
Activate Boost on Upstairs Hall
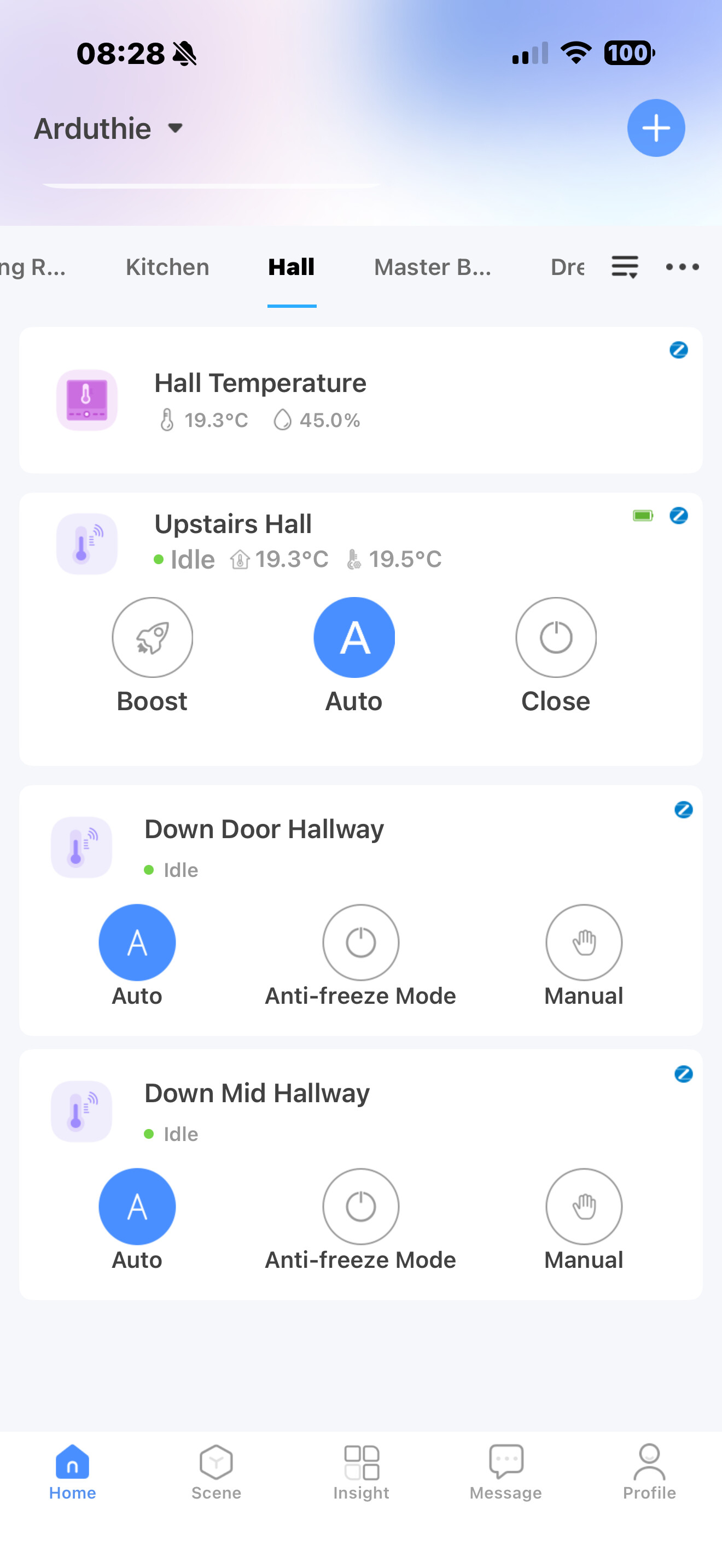[152, 637]
